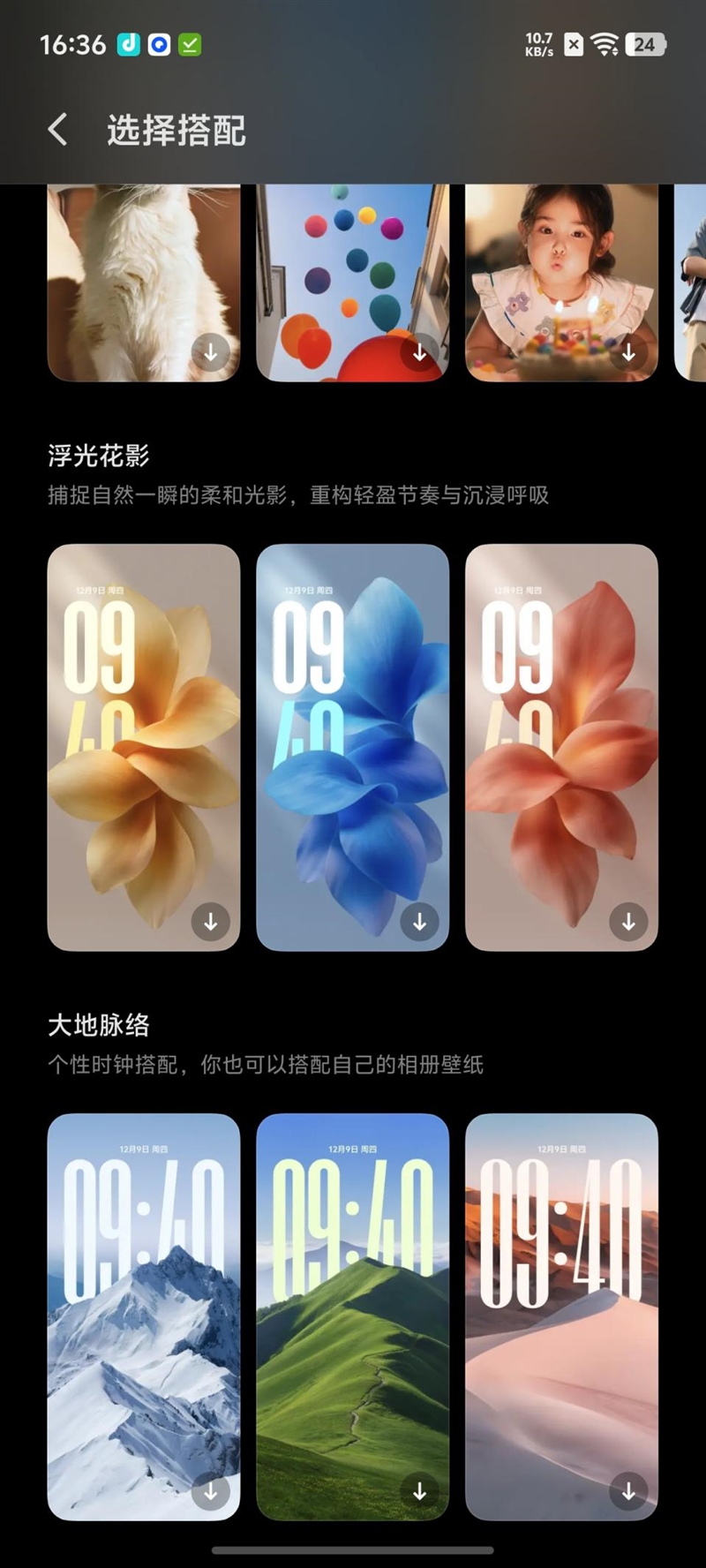Download the green hills style
Viewport: 706px width, 1568px height.
click(x=420, y=1491)
